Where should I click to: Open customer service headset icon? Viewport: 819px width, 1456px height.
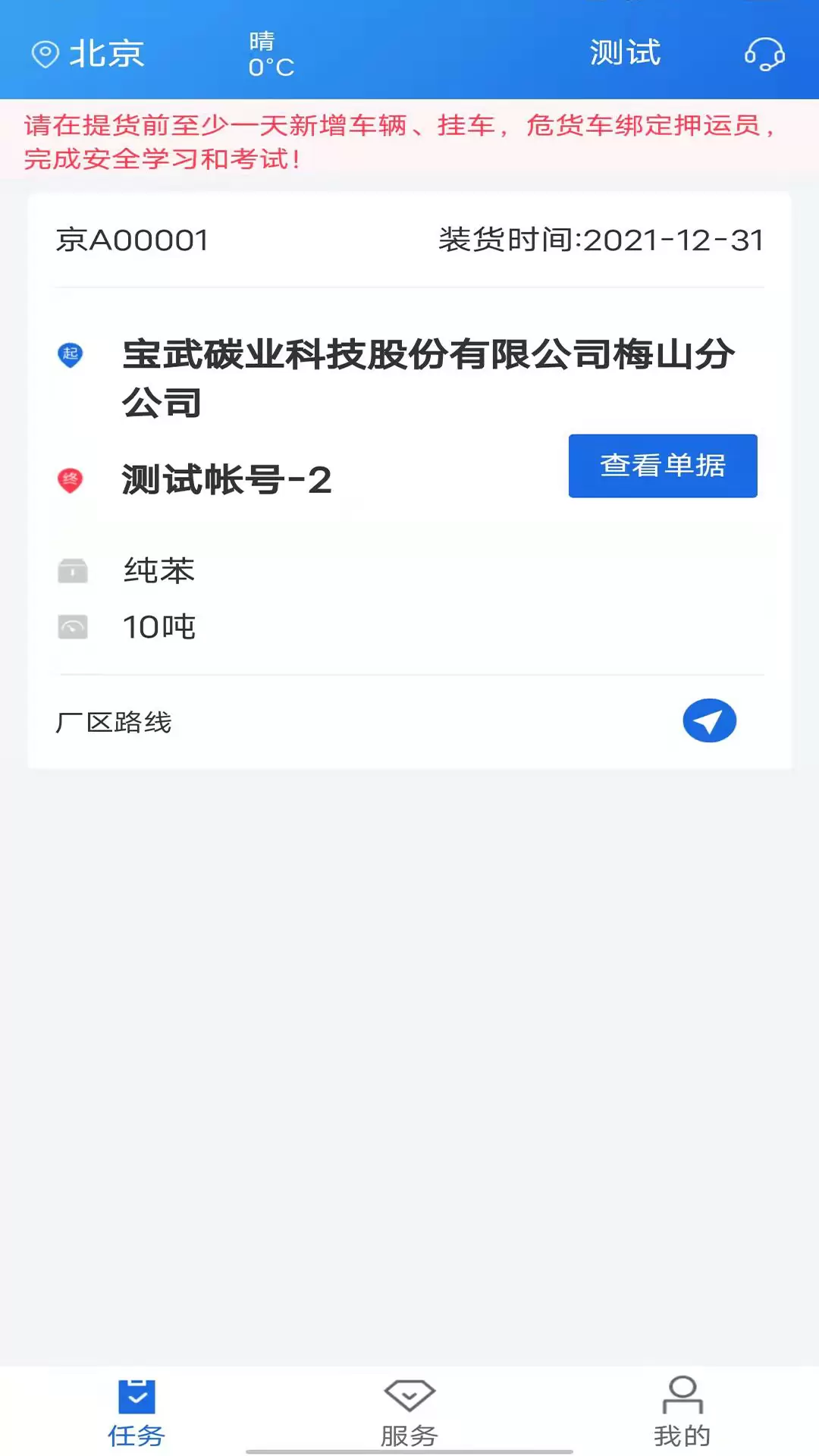tap(764, 54)
